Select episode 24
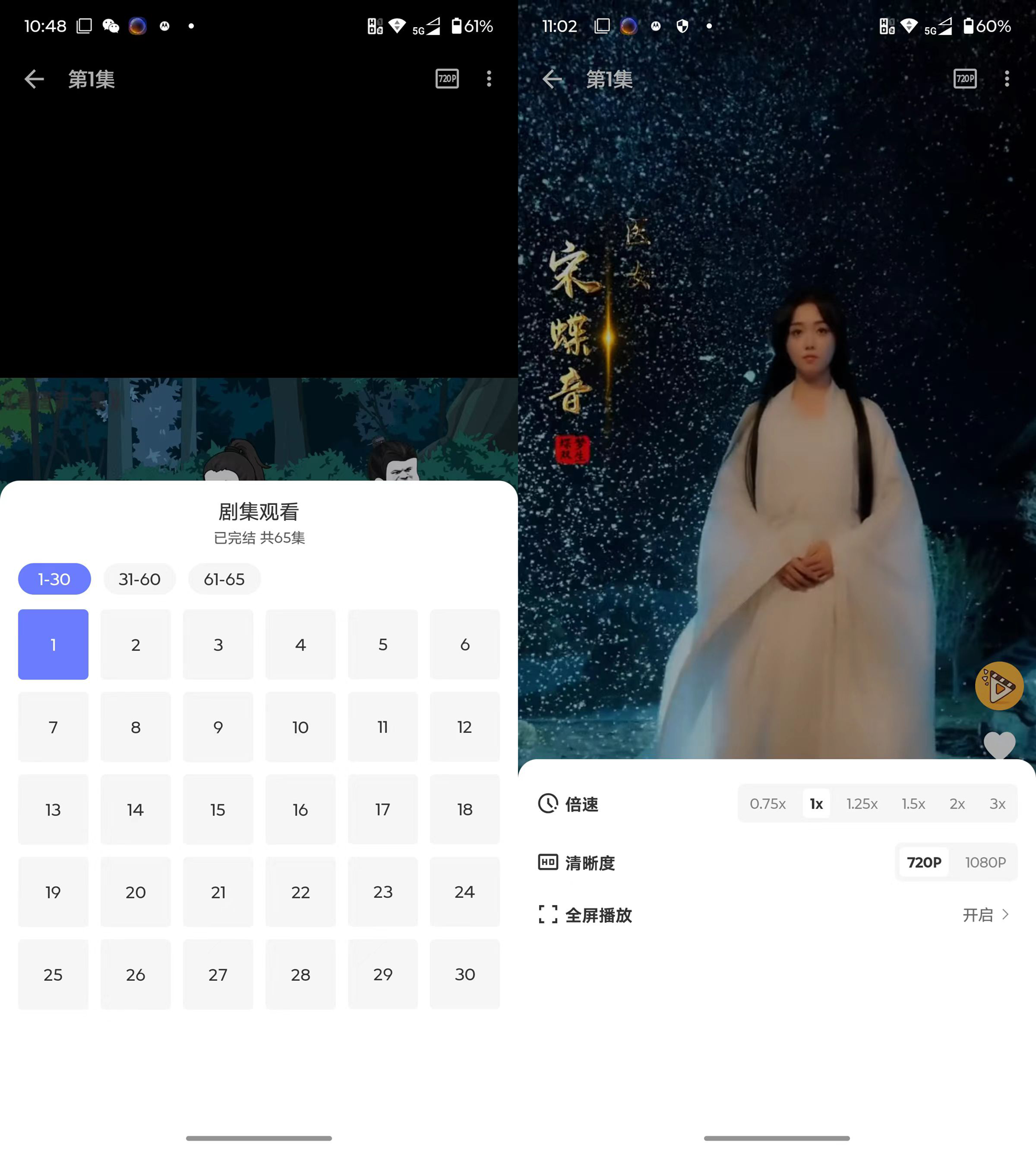Viewport: 1036px width, 1153px height. coord(464,892)
